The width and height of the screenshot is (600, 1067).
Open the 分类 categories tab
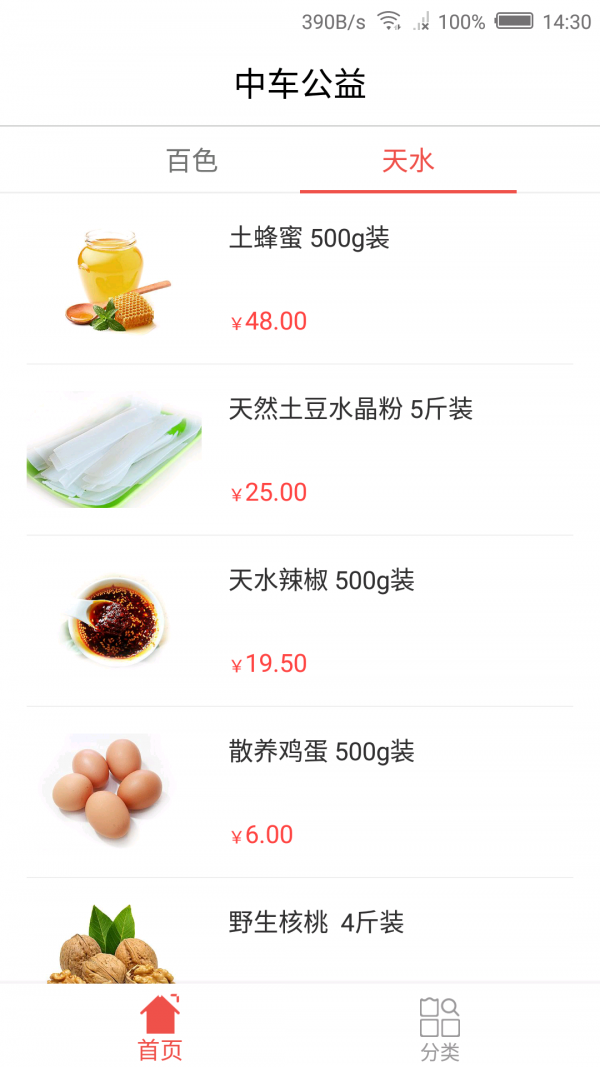tap(440, 1027)
